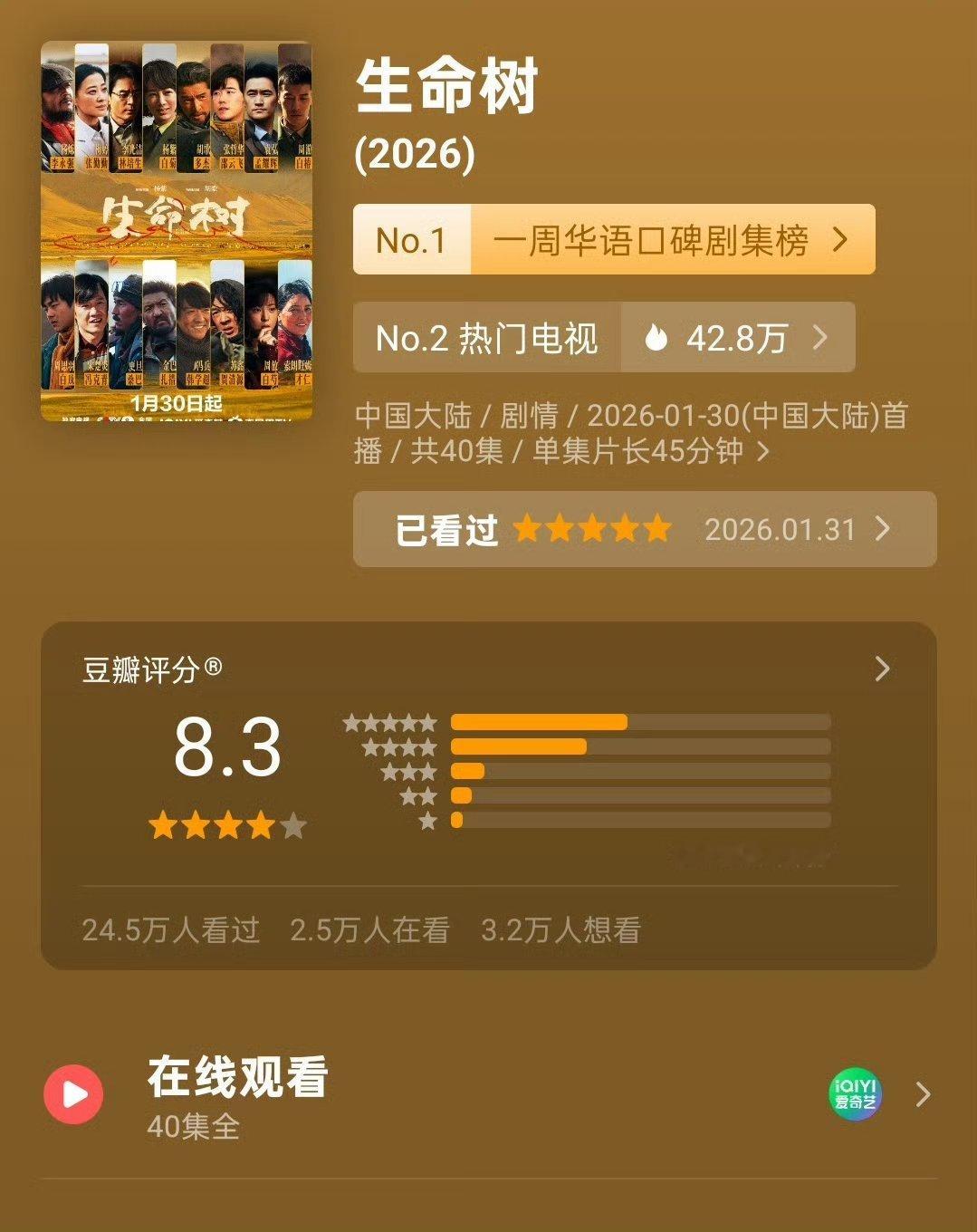The image size is (977, 1232).
Task: Expand the 一周华语口碑剧集榜 via its chevron
Action: click(x=841, y=238)
